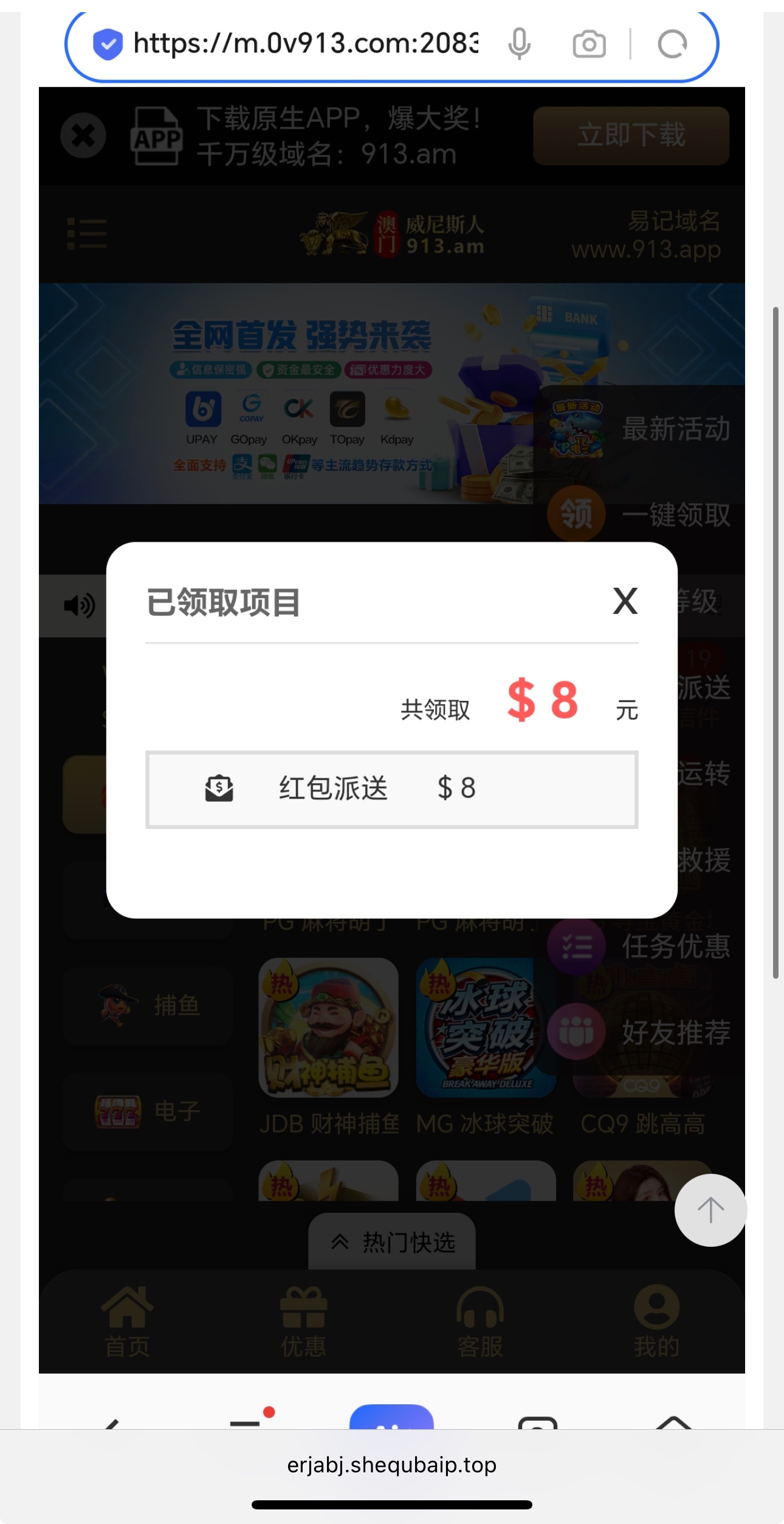This screenshot has width=784, height=1524.
Task: Tap 立即下载 to download the app
Action: (x=631, y=136)
